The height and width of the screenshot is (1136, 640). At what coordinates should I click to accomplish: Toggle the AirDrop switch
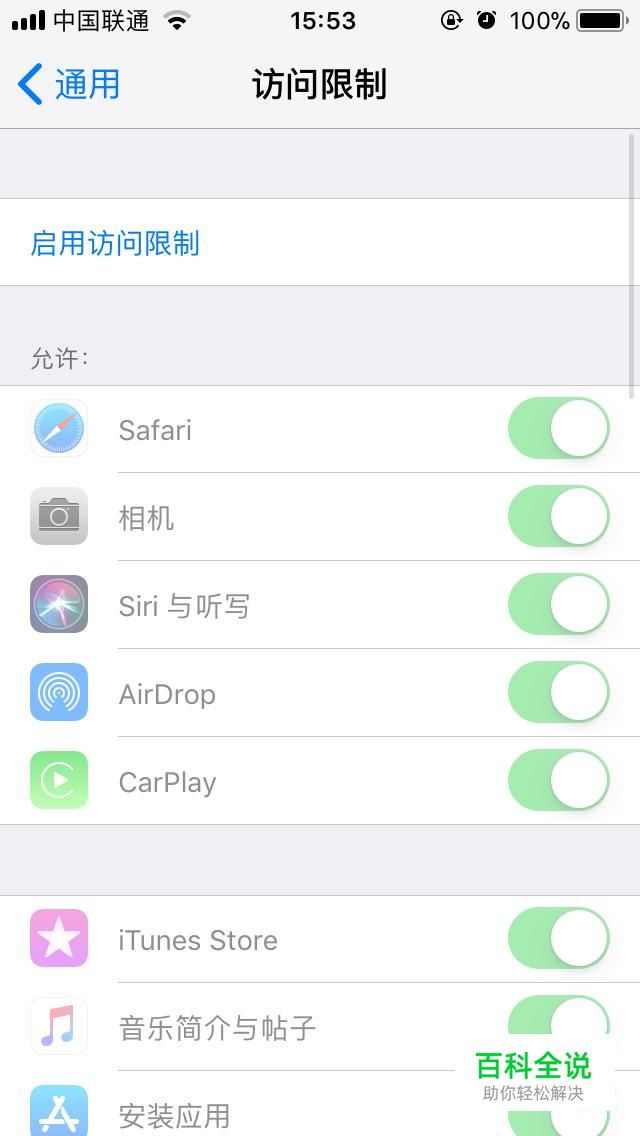[558, 692]
